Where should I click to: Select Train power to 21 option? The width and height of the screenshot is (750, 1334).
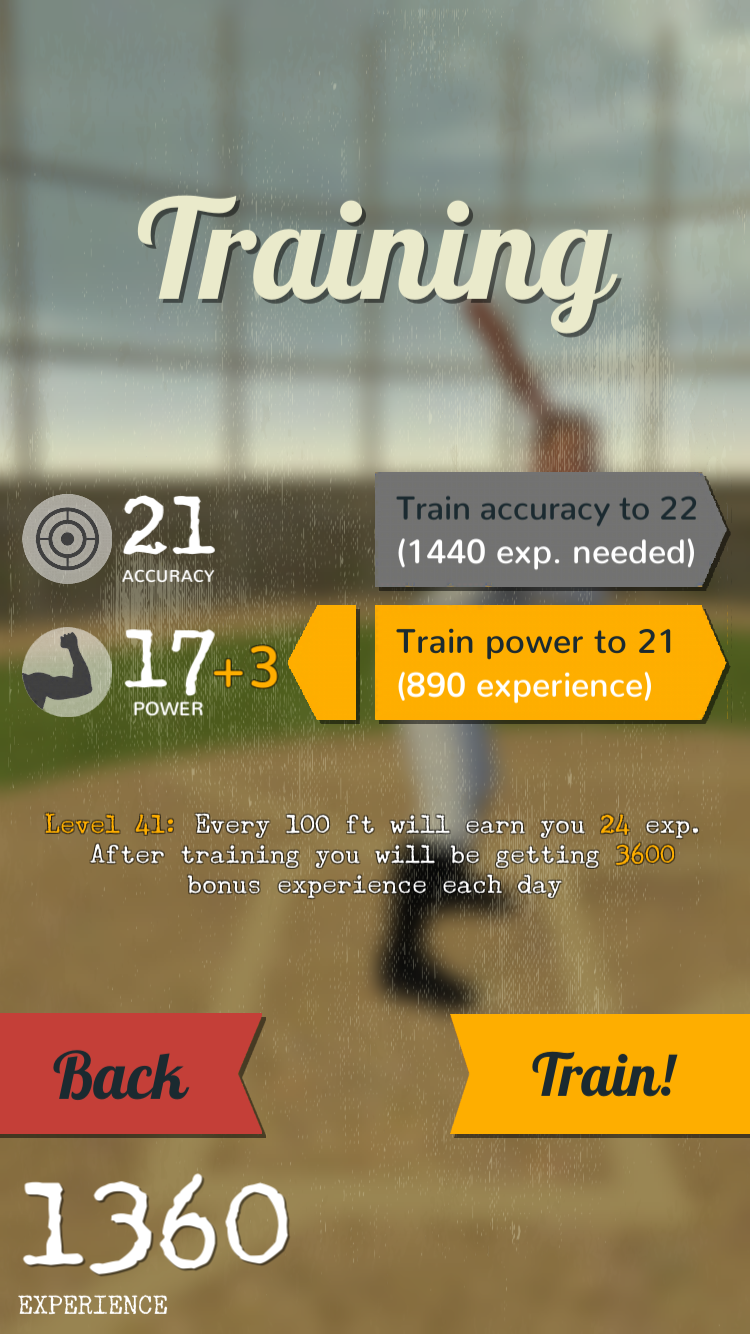tap(549, 662)
